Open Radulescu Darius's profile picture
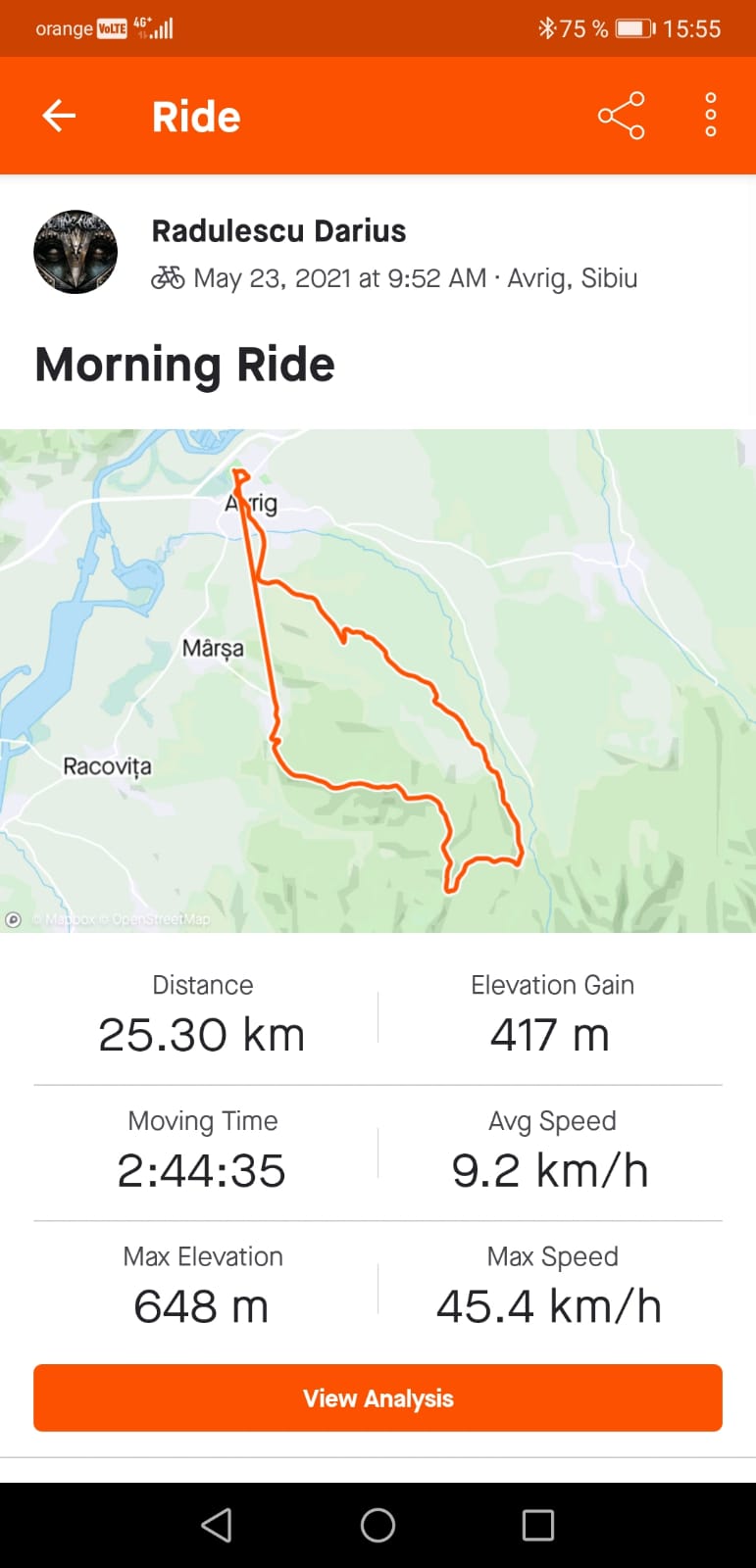The width and height of the screenshot is (756, 1568). pos(76,252)
